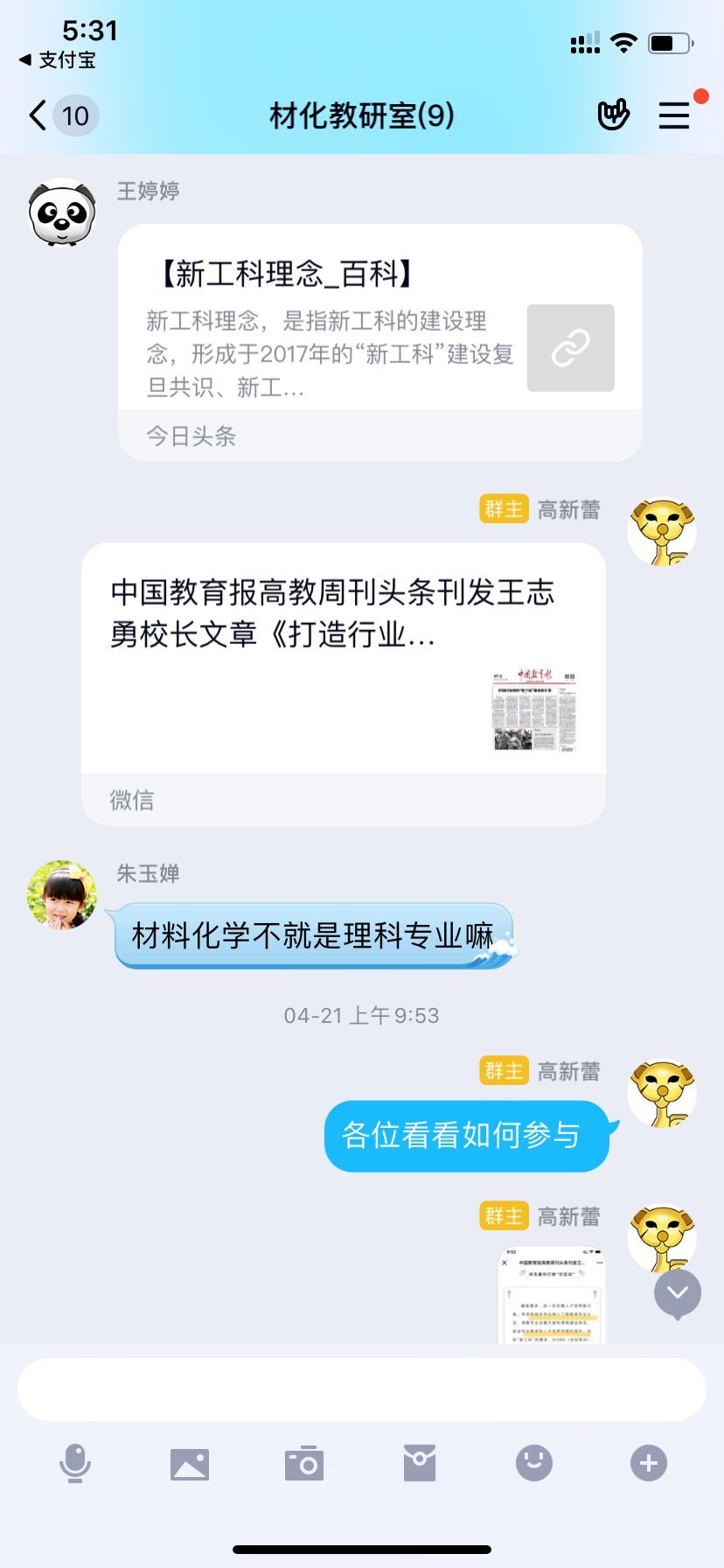Open the group menu icon
This screenshot has height=1568, width=724.
(674, 115)
